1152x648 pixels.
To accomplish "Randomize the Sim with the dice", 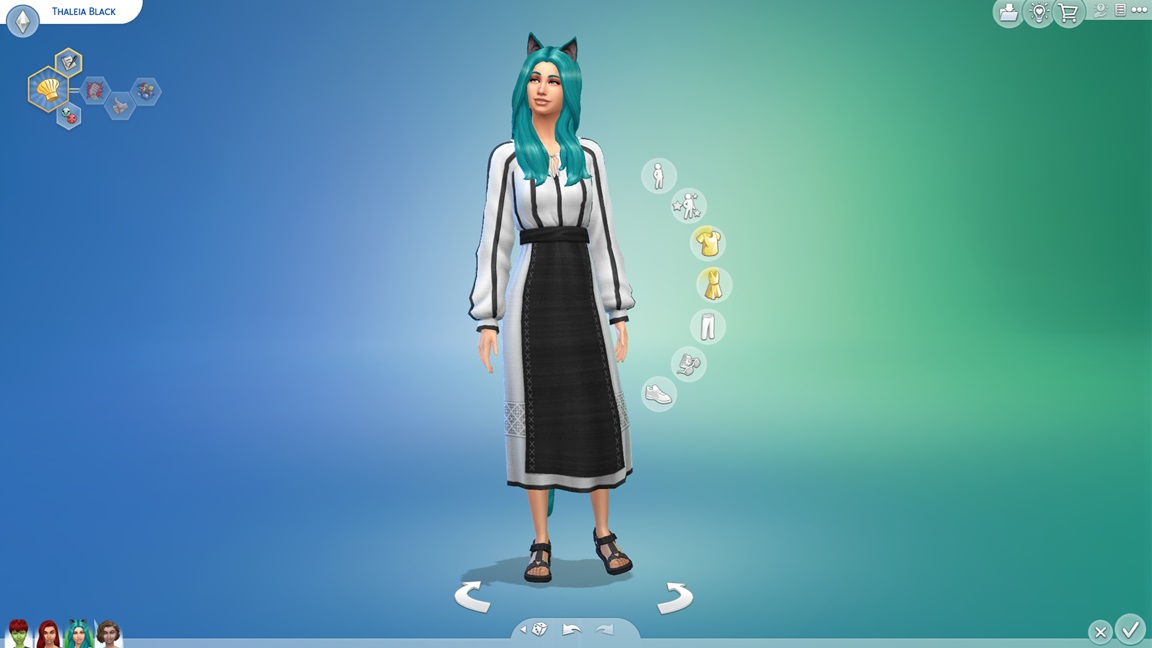I will click(538, 630).
